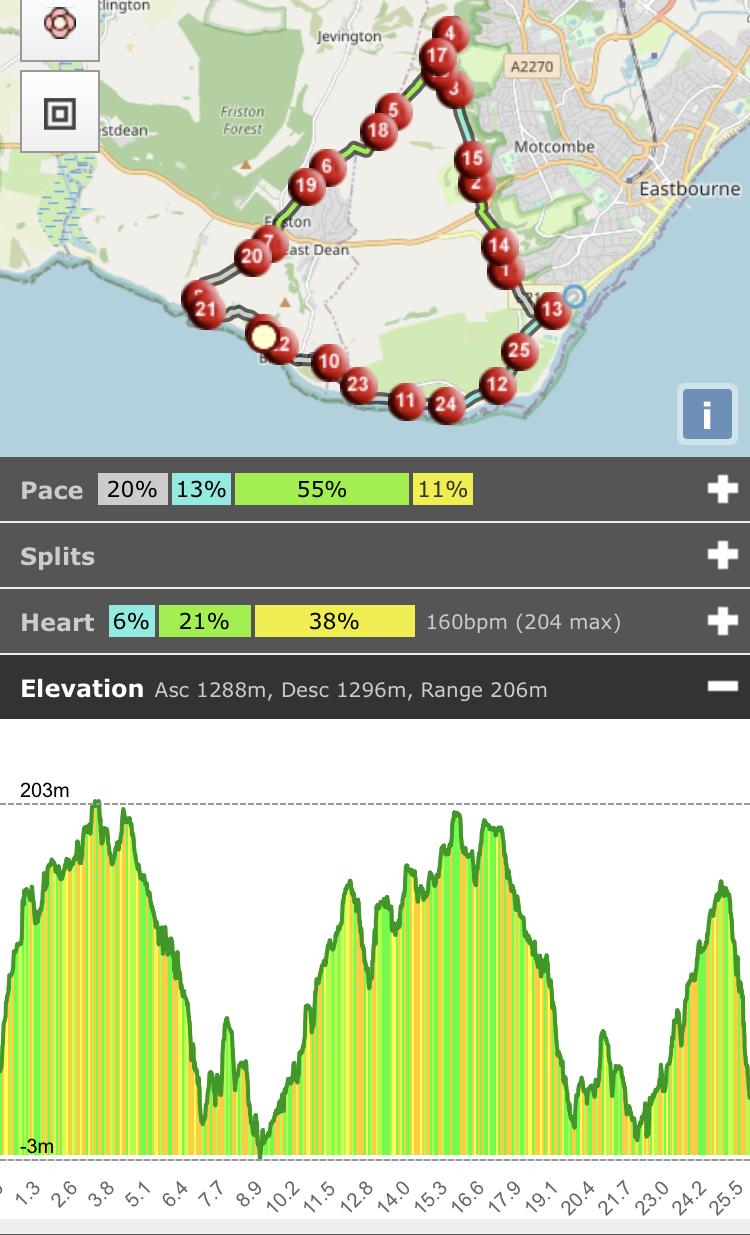The height and width of the screenshot is (1235, 750).
Task: Select kilometre marker 15 on the map
Action: coord(472,158)
